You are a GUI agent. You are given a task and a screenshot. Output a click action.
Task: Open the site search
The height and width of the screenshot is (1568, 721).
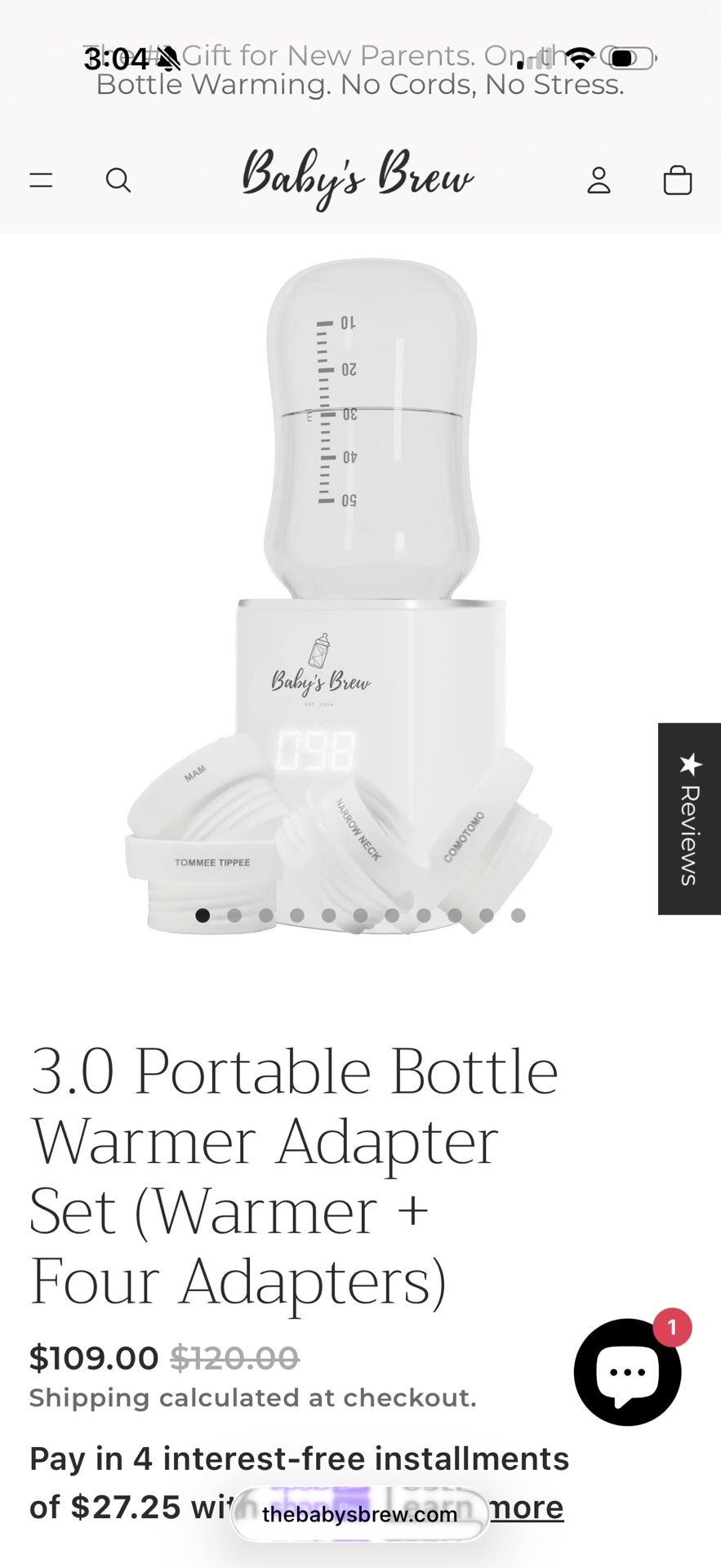(118, 180)
